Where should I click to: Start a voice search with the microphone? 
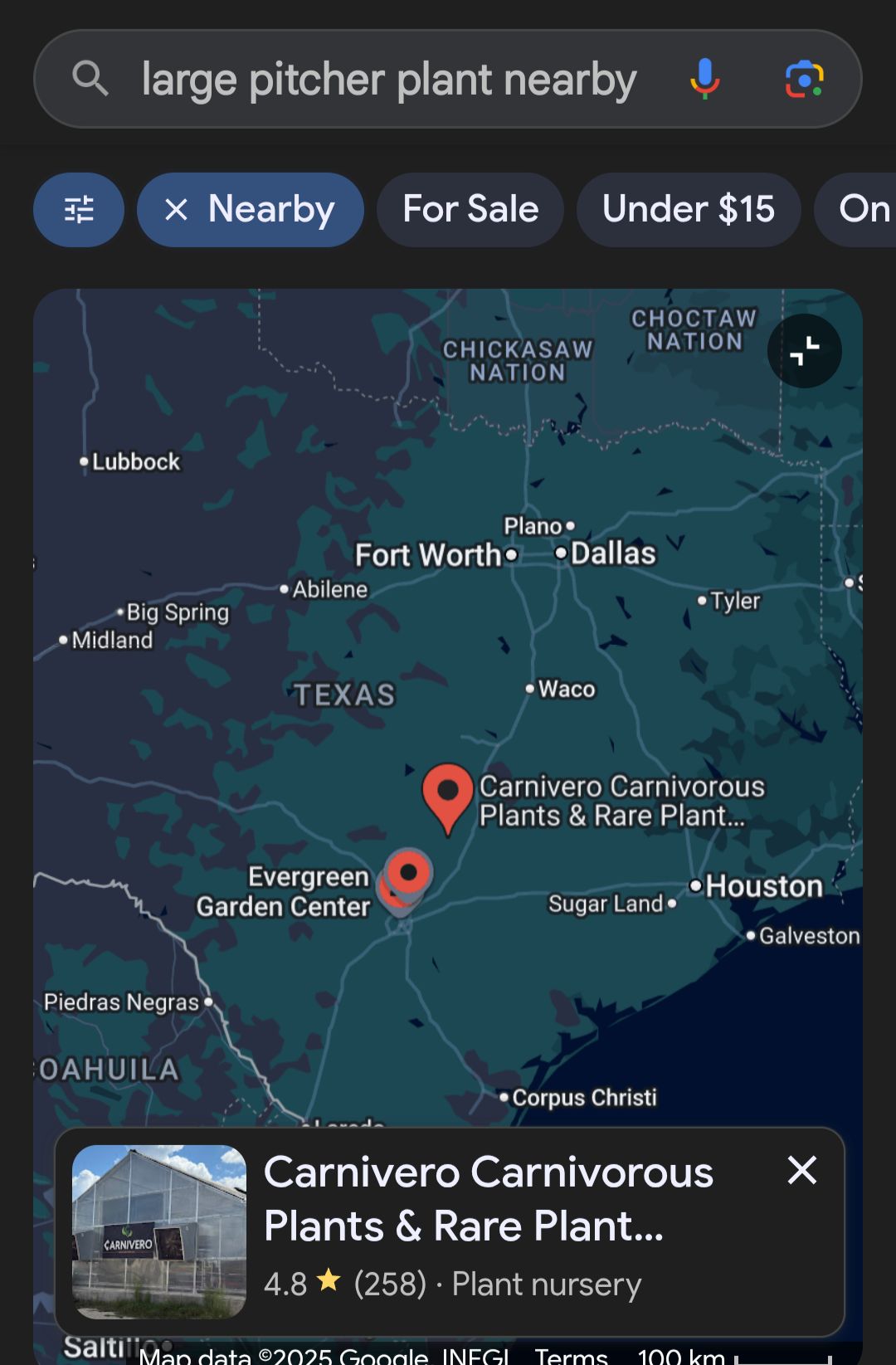coord(704,80)
